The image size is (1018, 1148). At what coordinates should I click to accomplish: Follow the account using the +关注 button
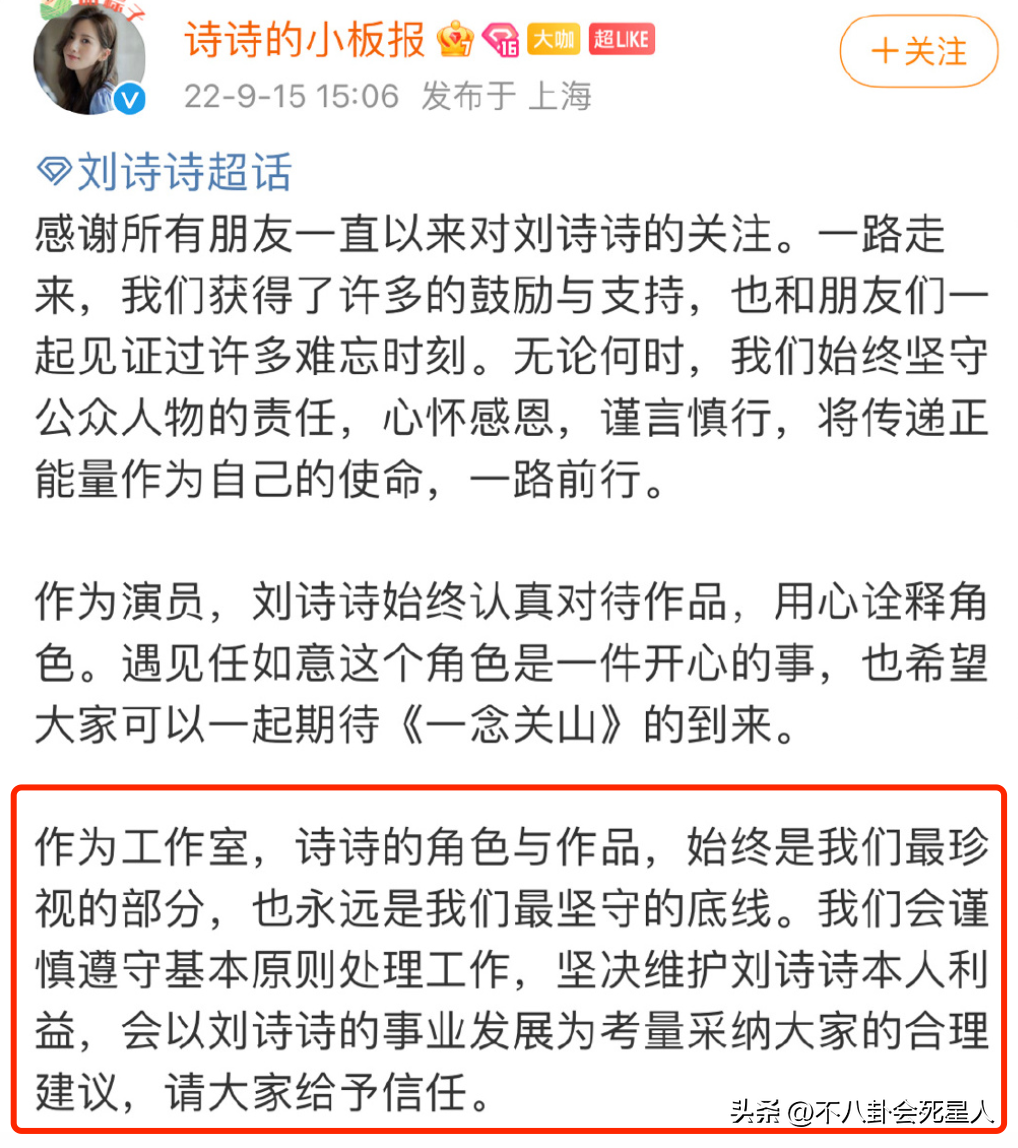(x=918, y=52)
